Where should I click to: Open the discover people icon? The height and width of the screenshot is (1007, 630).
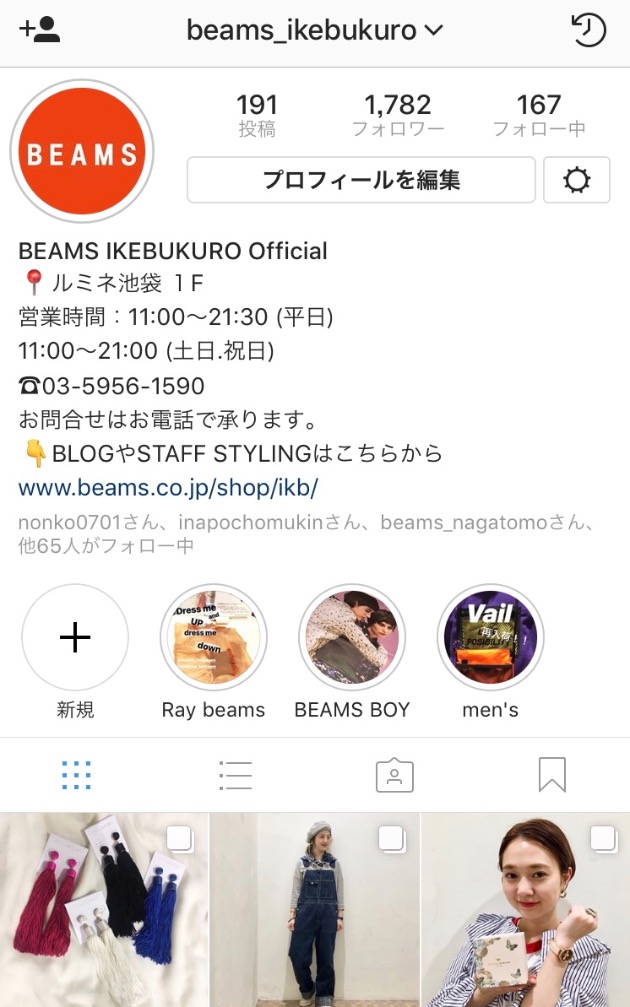click(40, 30)
